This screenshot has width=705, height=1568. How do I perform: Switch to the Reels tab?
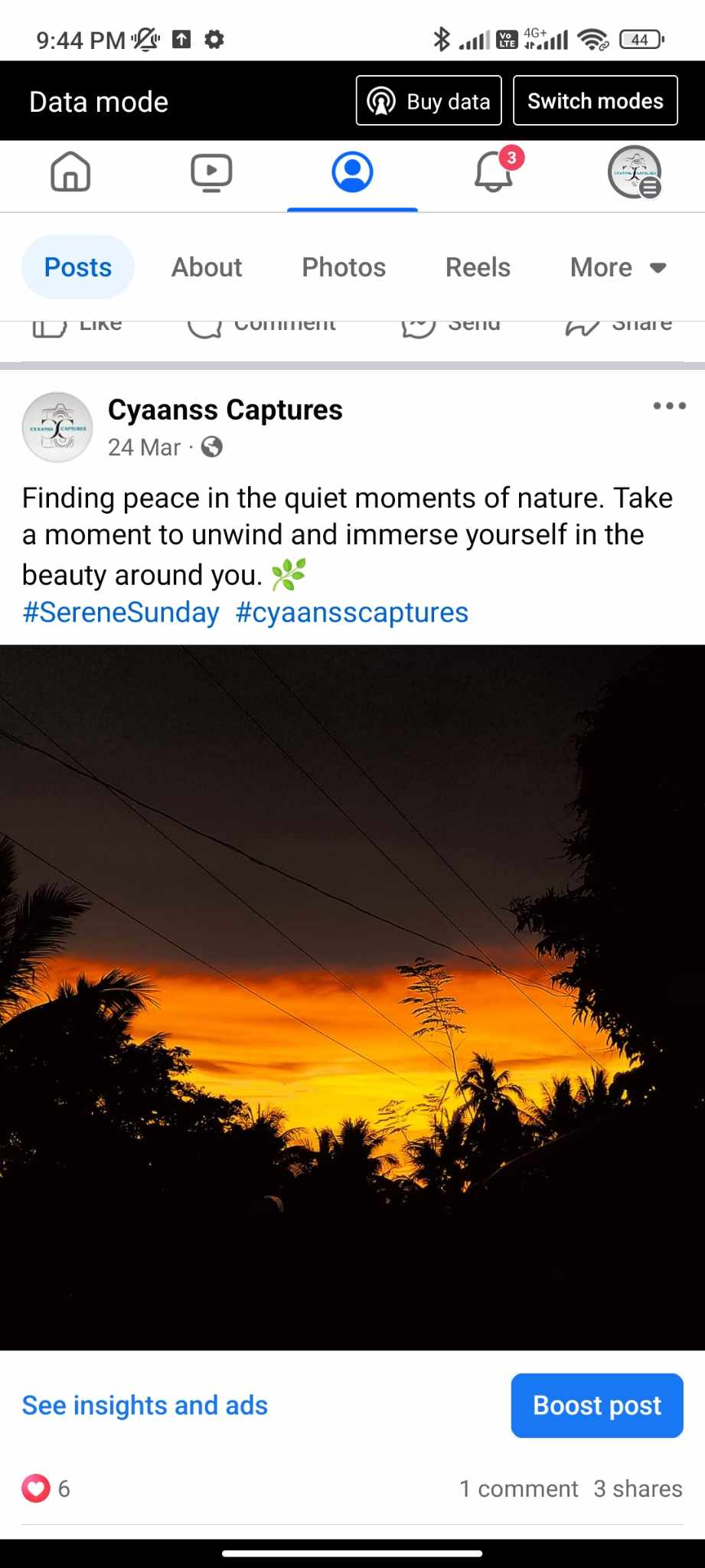[x=478, y=267]
